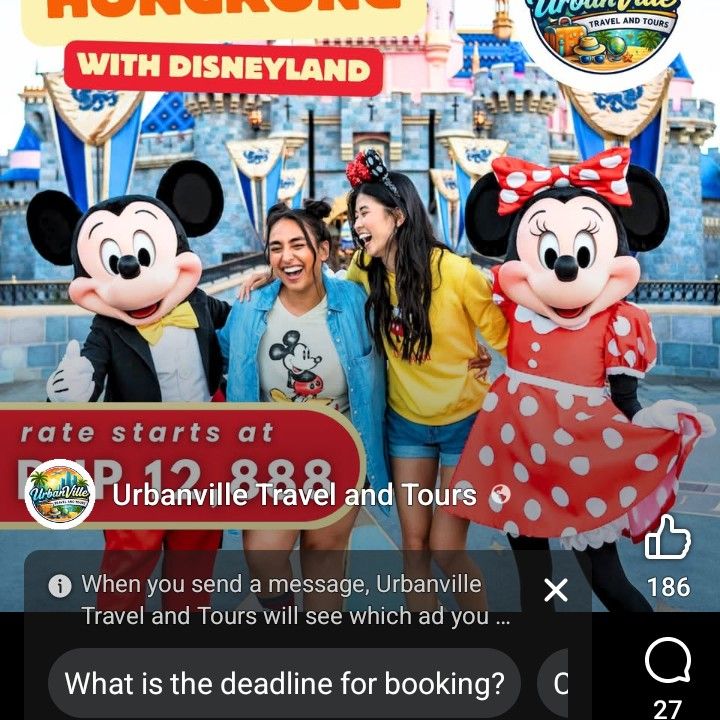Open the comments on this ad

(667, 662)
